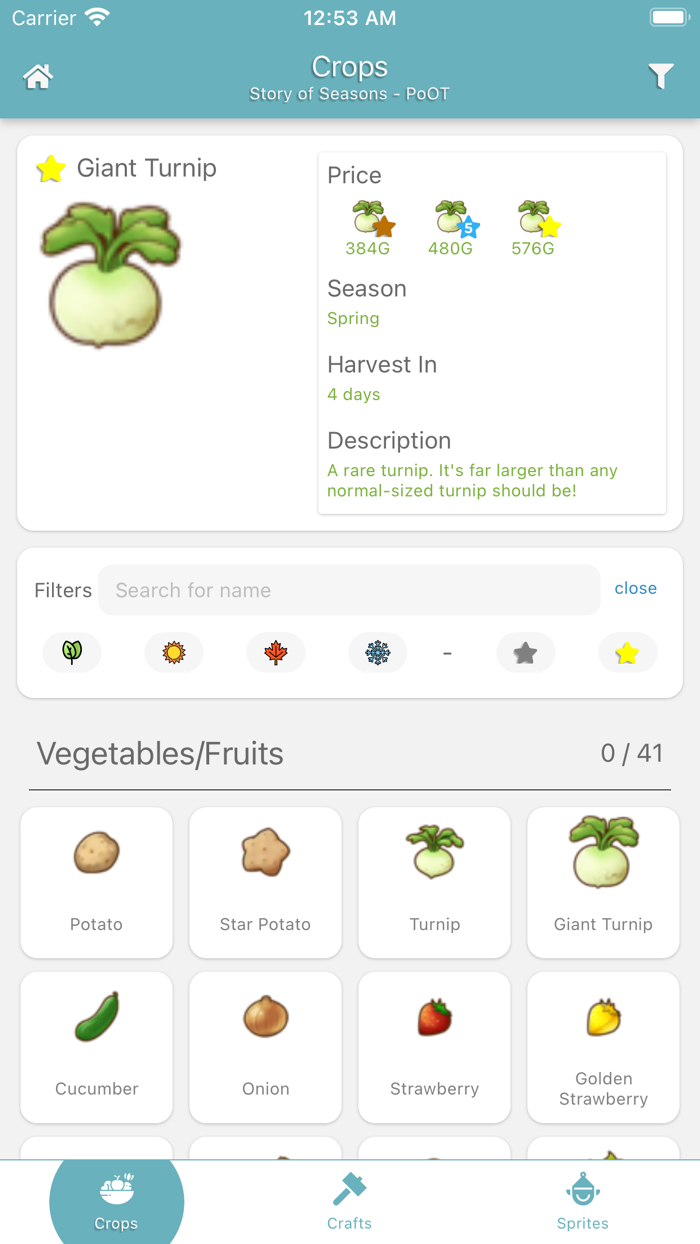Viewport: 700px width, 1244px height.
Task: Tap the Search for name field
Action: pyautogui.click(x=349, y=590)
